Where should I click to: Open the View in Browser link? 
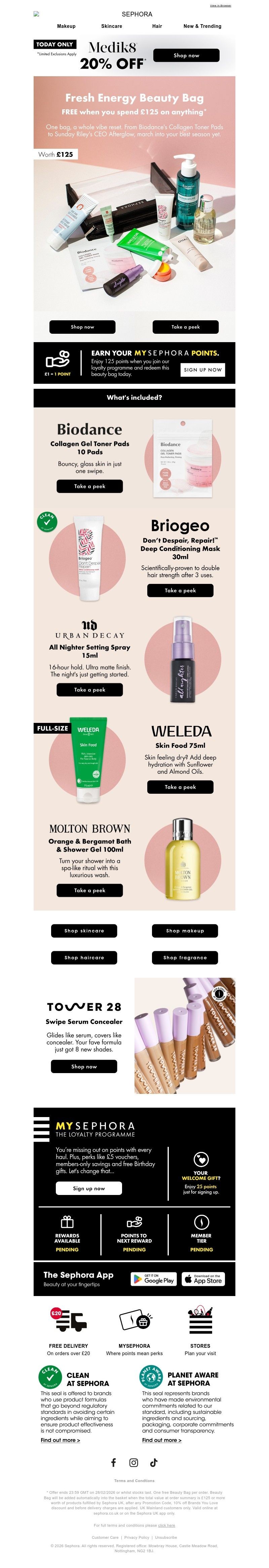click(220, 5)
